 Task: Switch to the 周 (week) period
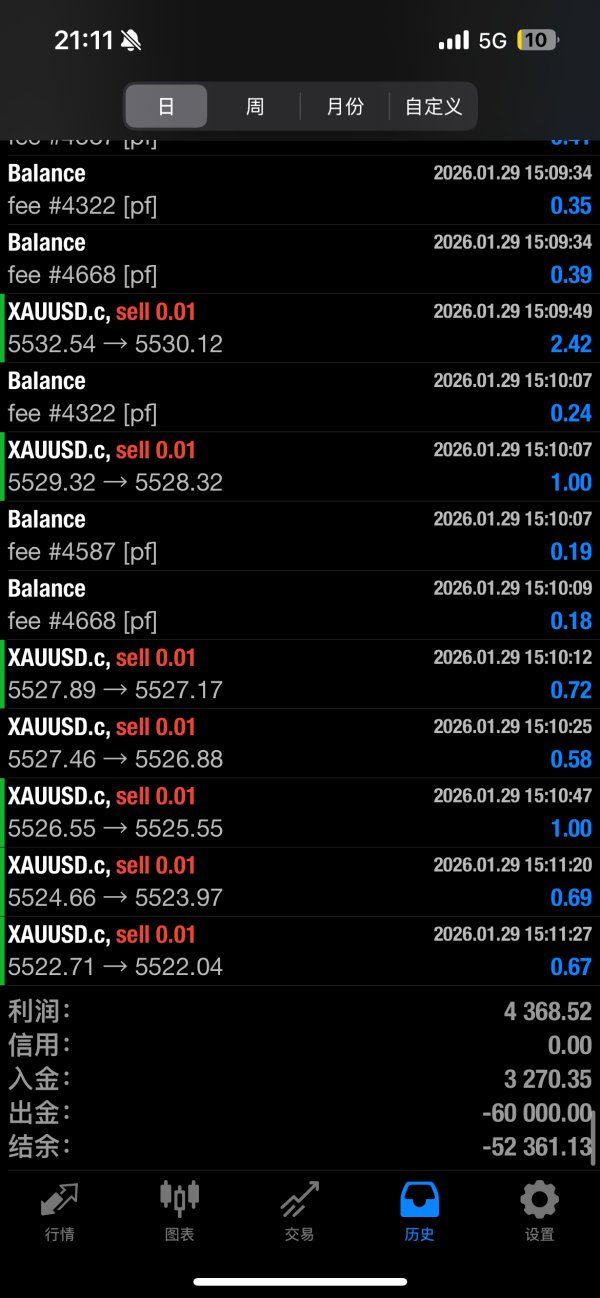point(255,106)
